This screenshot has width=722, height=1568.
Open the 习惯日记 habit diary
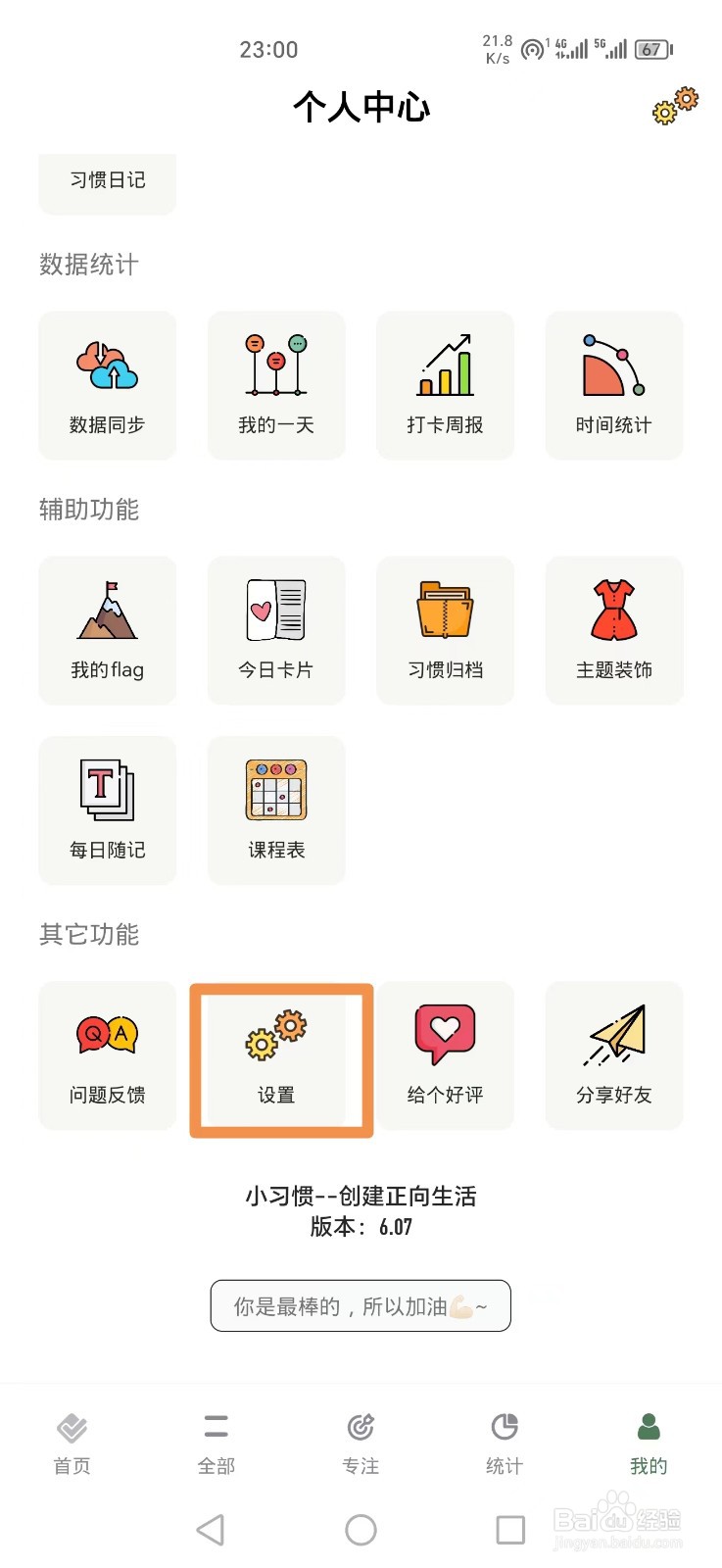pyautogui.click(x=107, y=183)
